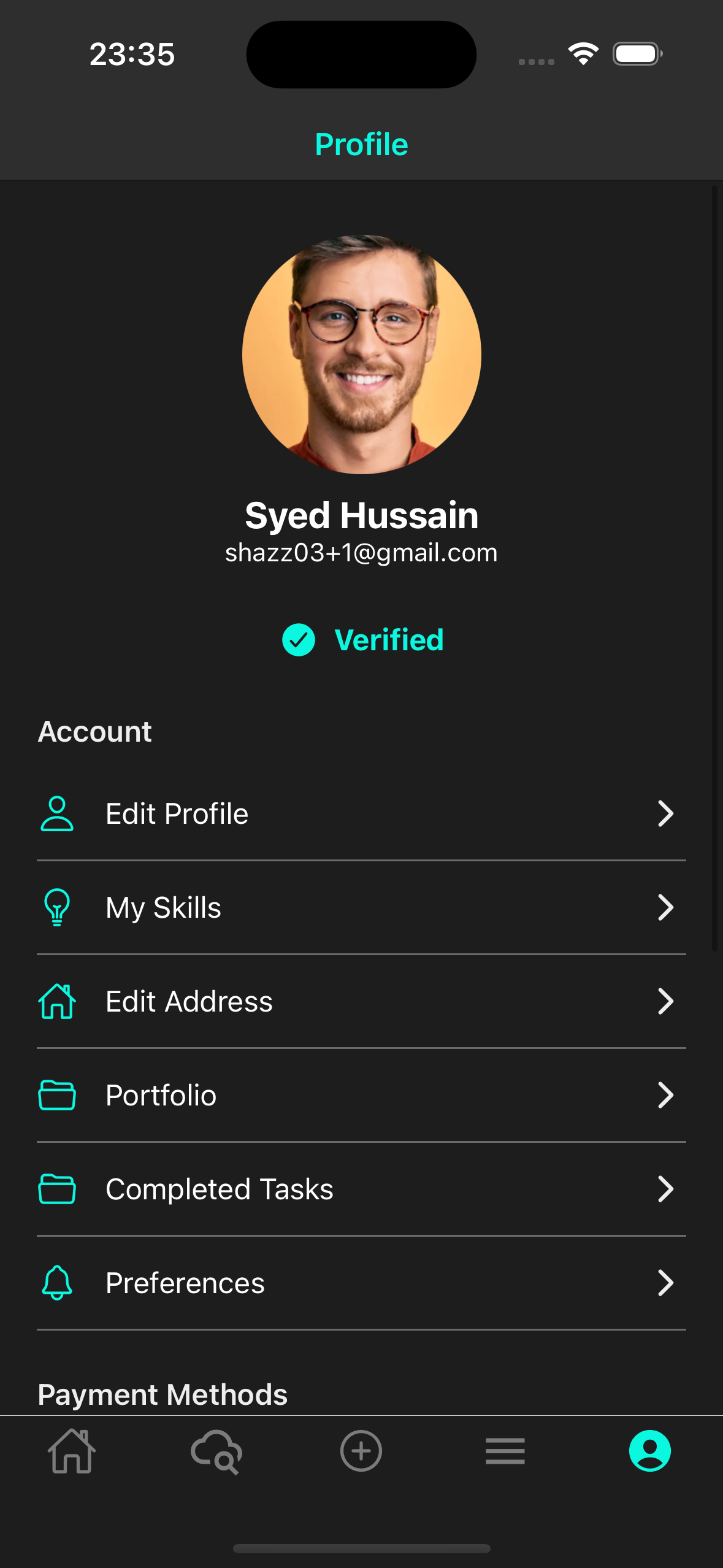Open the My Skills row

point(361,908)
